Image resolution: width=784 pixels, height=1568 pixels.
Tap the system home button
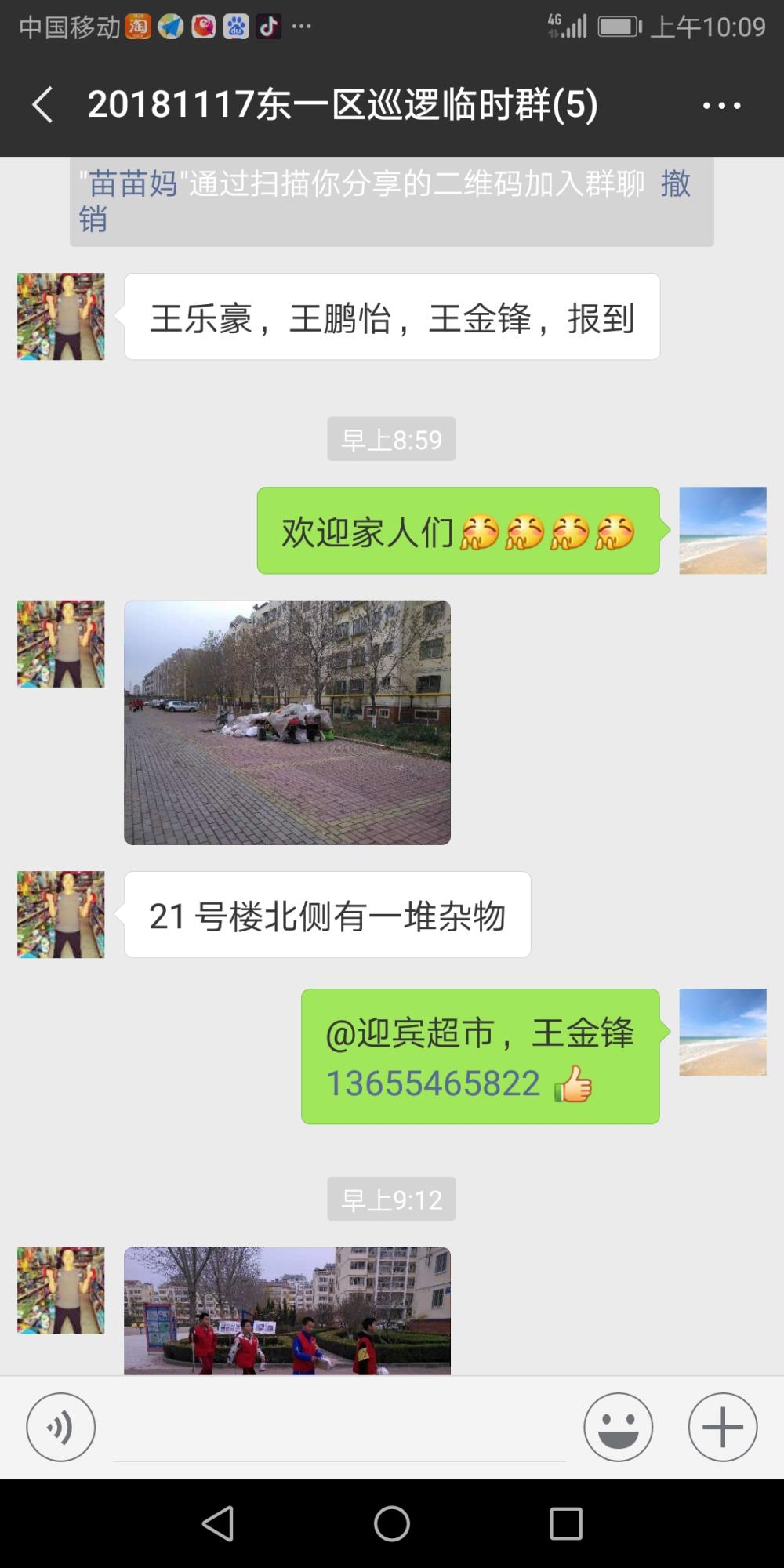pos(392,1524)
